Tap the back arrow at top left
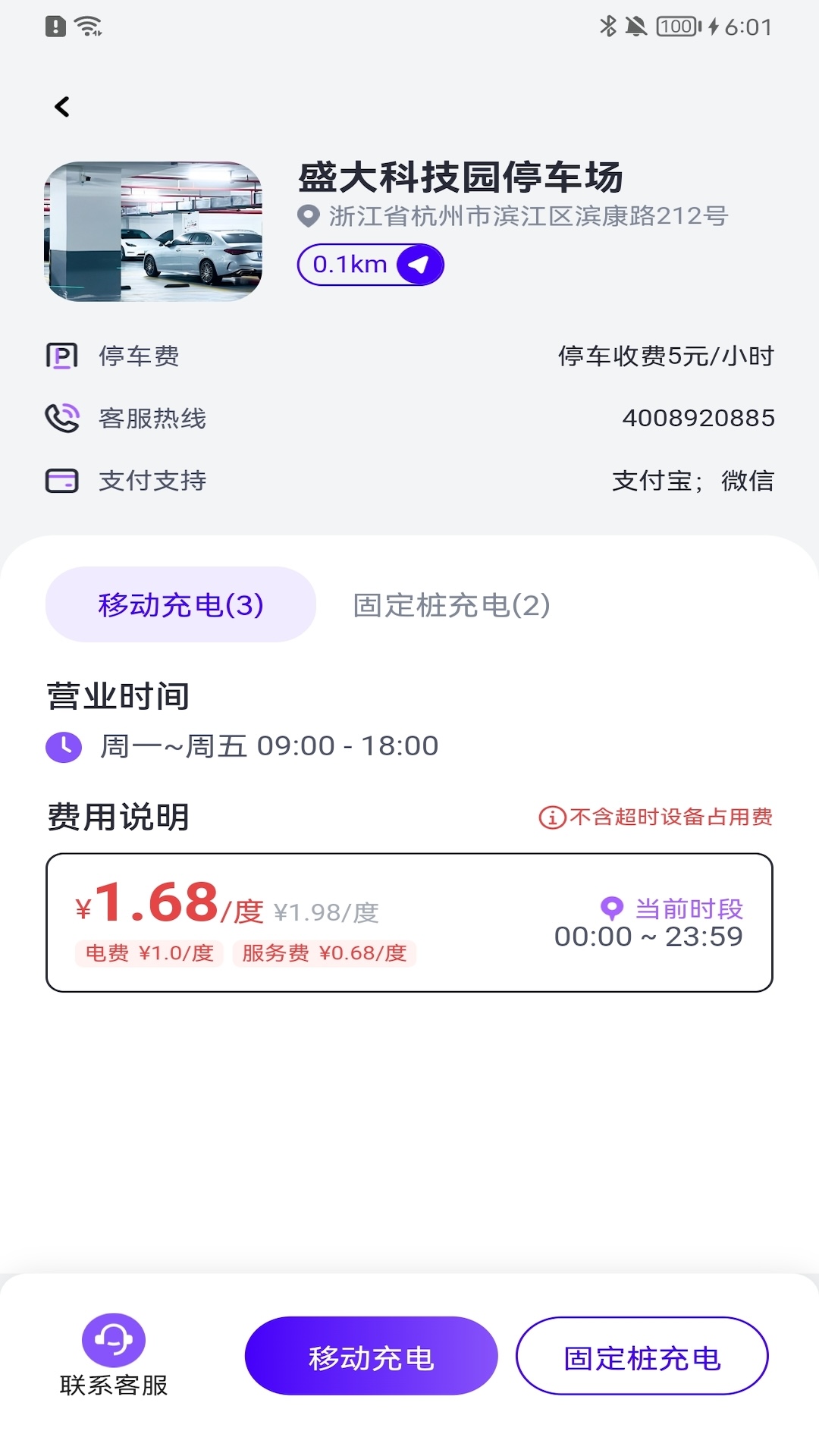 63,106
